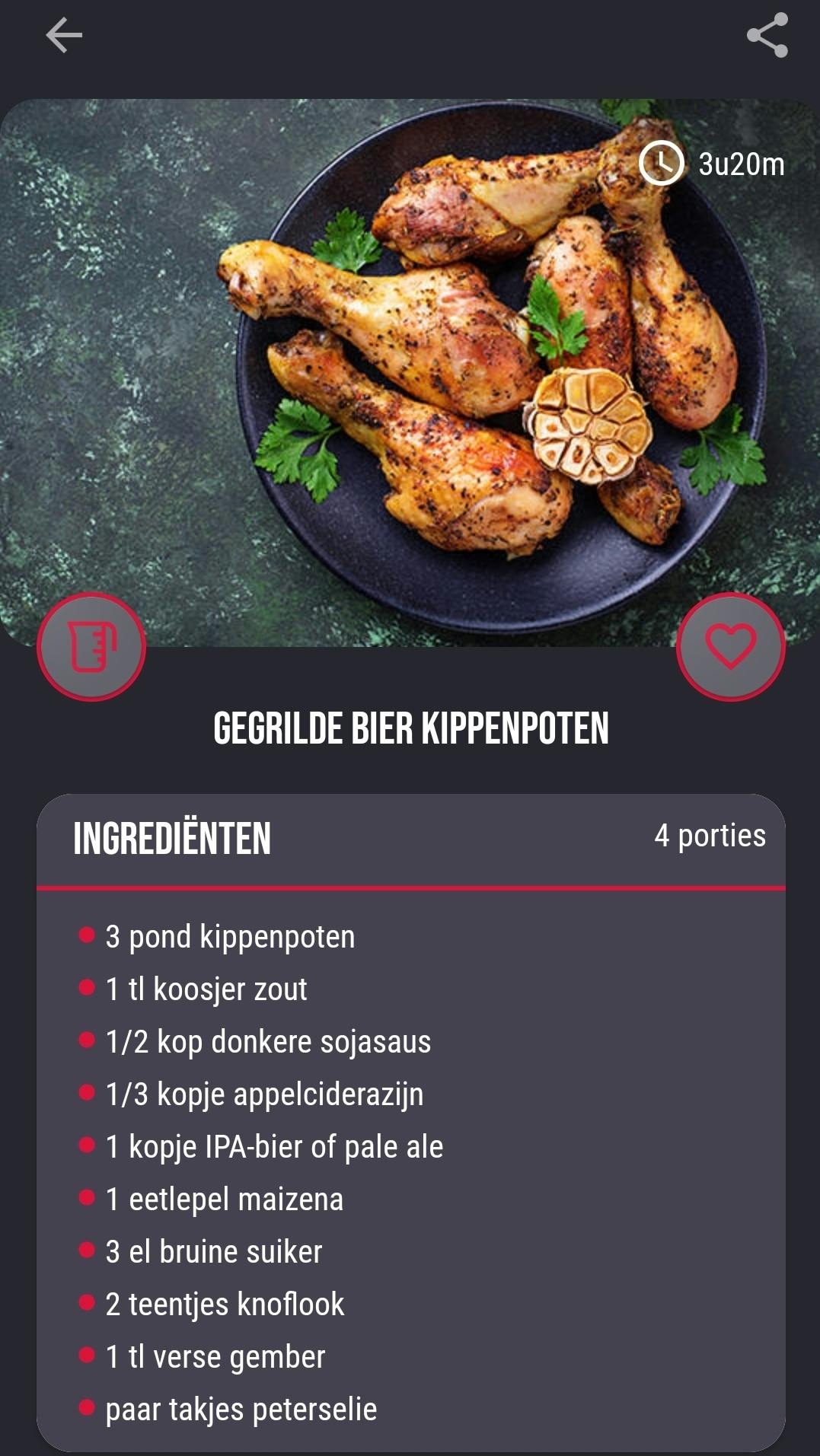Image resolution: width=820 pixels, height=1456 pixels.
Task: Add this recipe to favorites with the heart
Action: click(x=730, y=646)
